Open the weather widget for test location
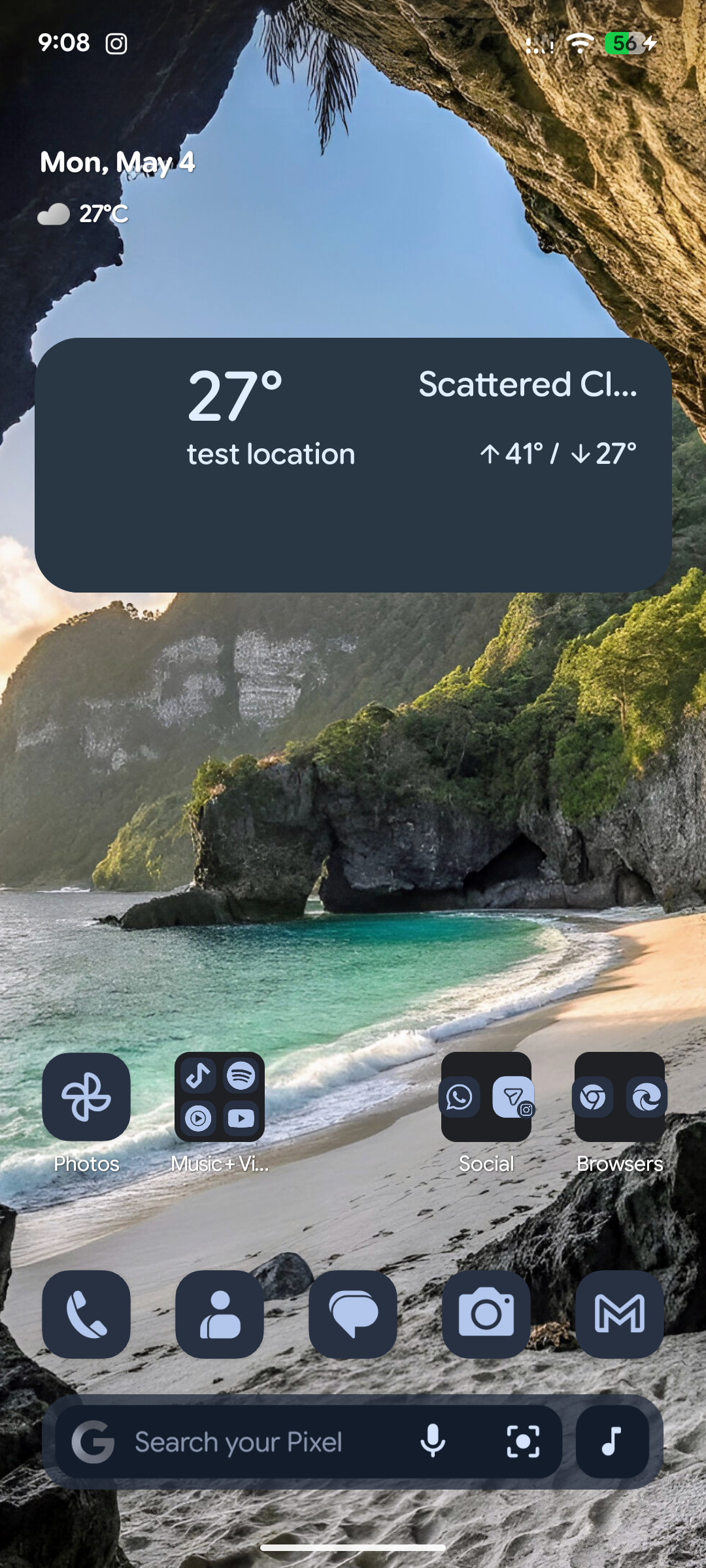Image resolution: width=706 pixels, height=1568 pixels. (353, 465)
